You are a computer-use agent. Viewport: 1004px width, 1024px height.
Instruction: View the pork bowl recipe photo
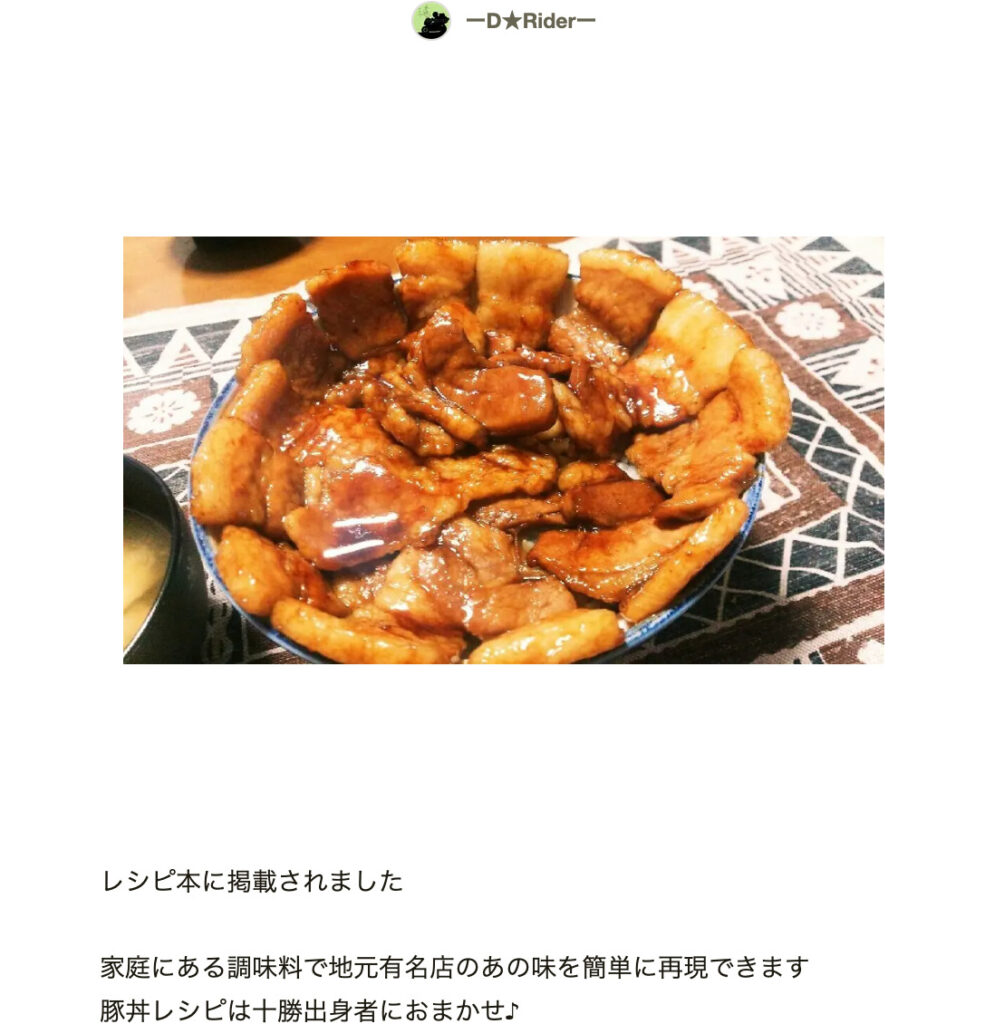pyautogui.click(x=503, y=450)
